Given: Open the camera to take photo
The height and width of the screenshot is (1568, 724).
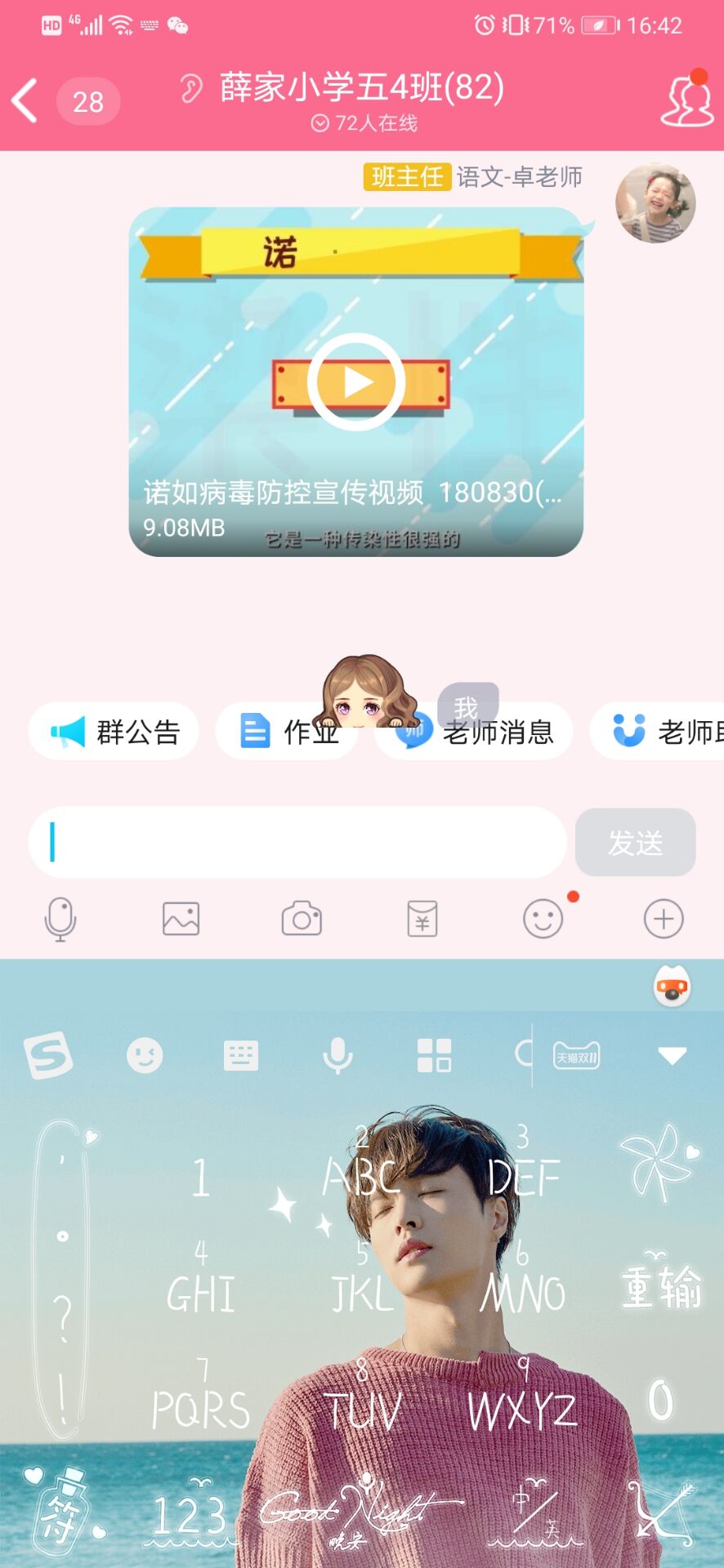Looking at the screenshot, I should pyautogui.click(x=302, y=919).
